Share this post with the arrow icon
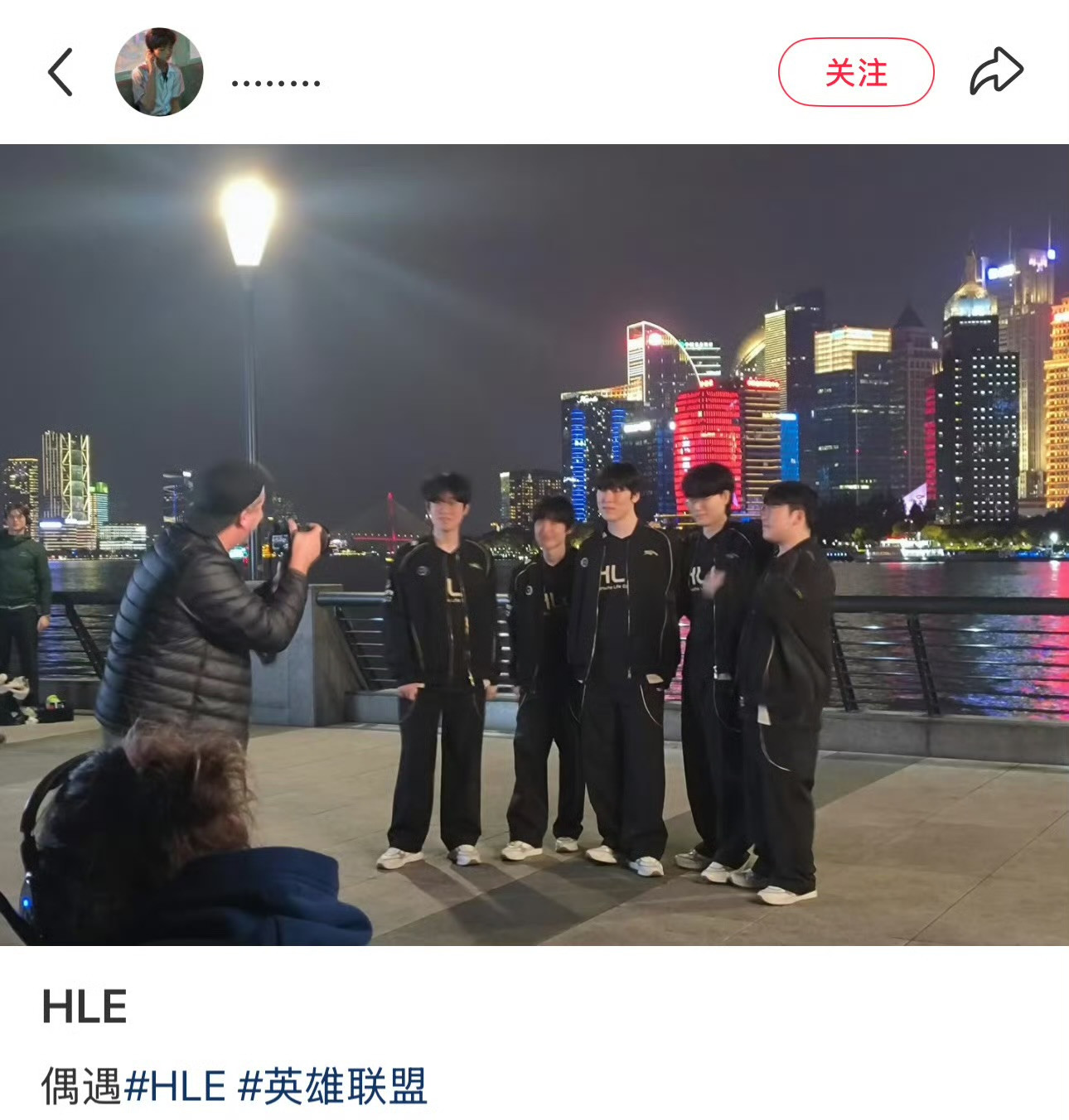Image resolution: width=1069 pixels, height=1120 pixels. (997, 71)
